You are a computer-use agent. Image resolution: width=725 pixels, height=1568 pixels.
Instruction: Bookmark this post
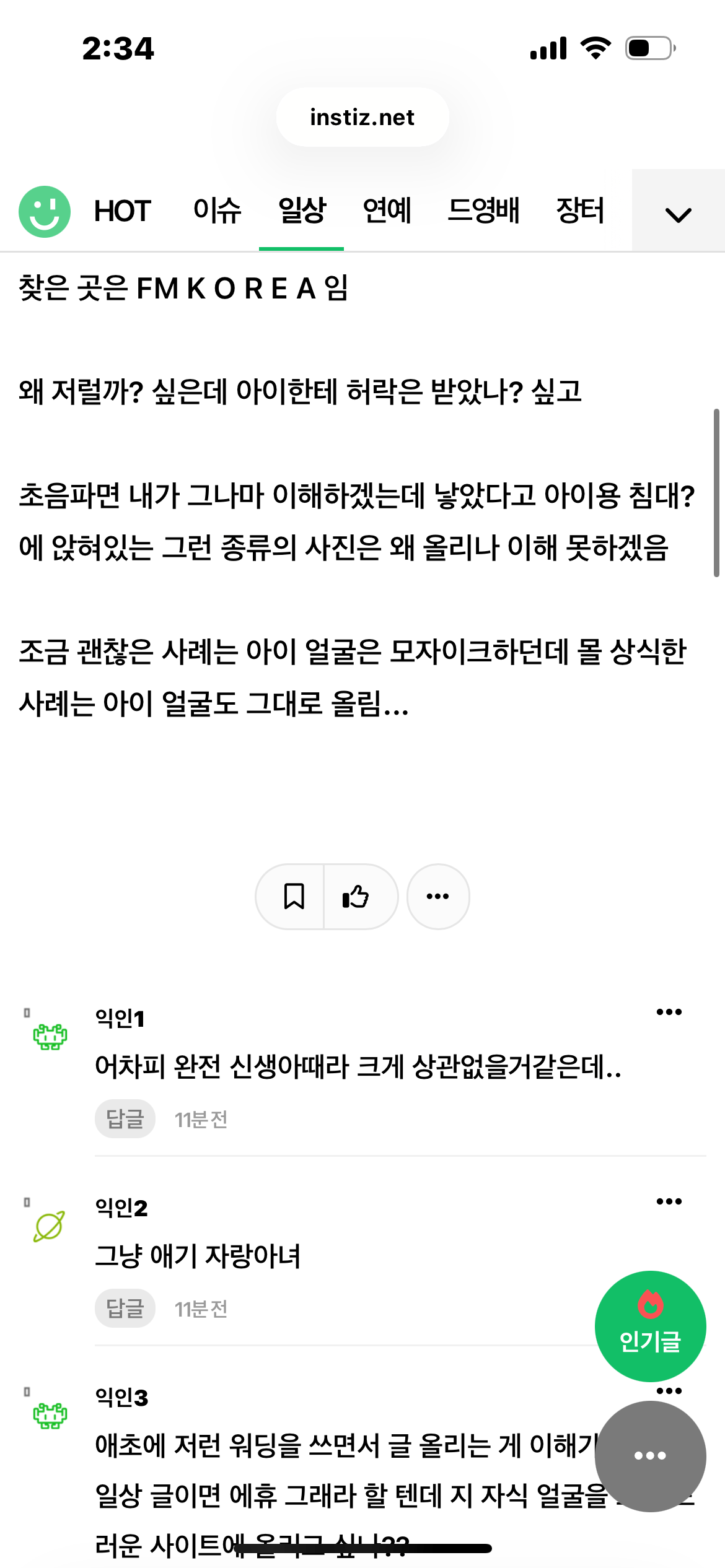[x=294, y=896]
